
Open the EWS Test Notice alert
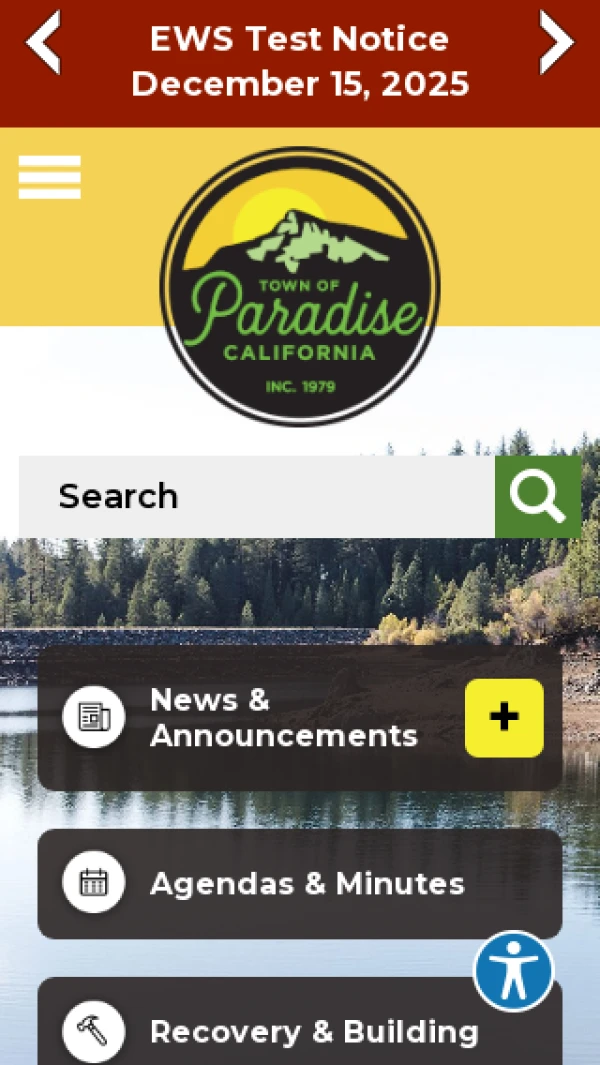(x=300, y=62)
